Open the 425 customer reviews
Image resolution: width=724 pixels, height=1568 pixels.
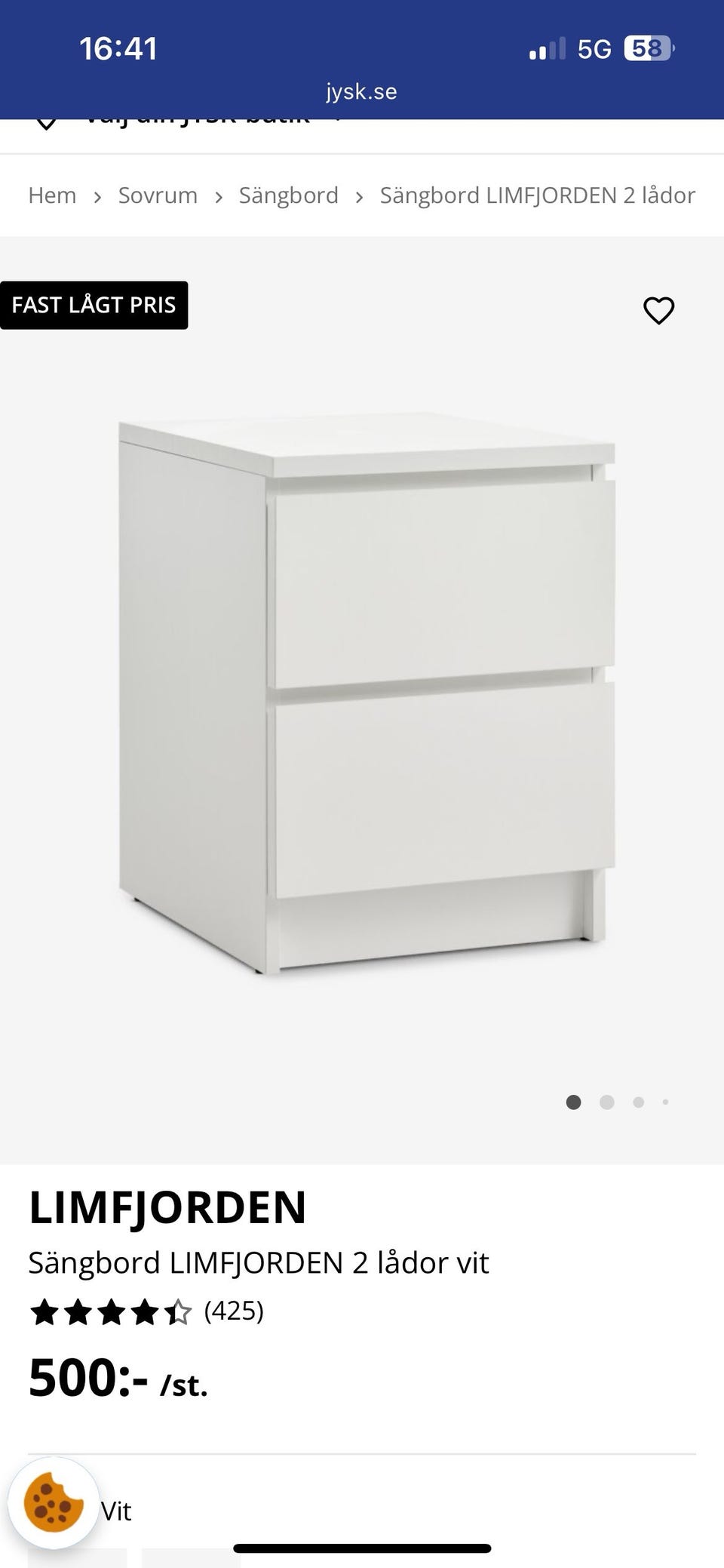pos(234,1311)
